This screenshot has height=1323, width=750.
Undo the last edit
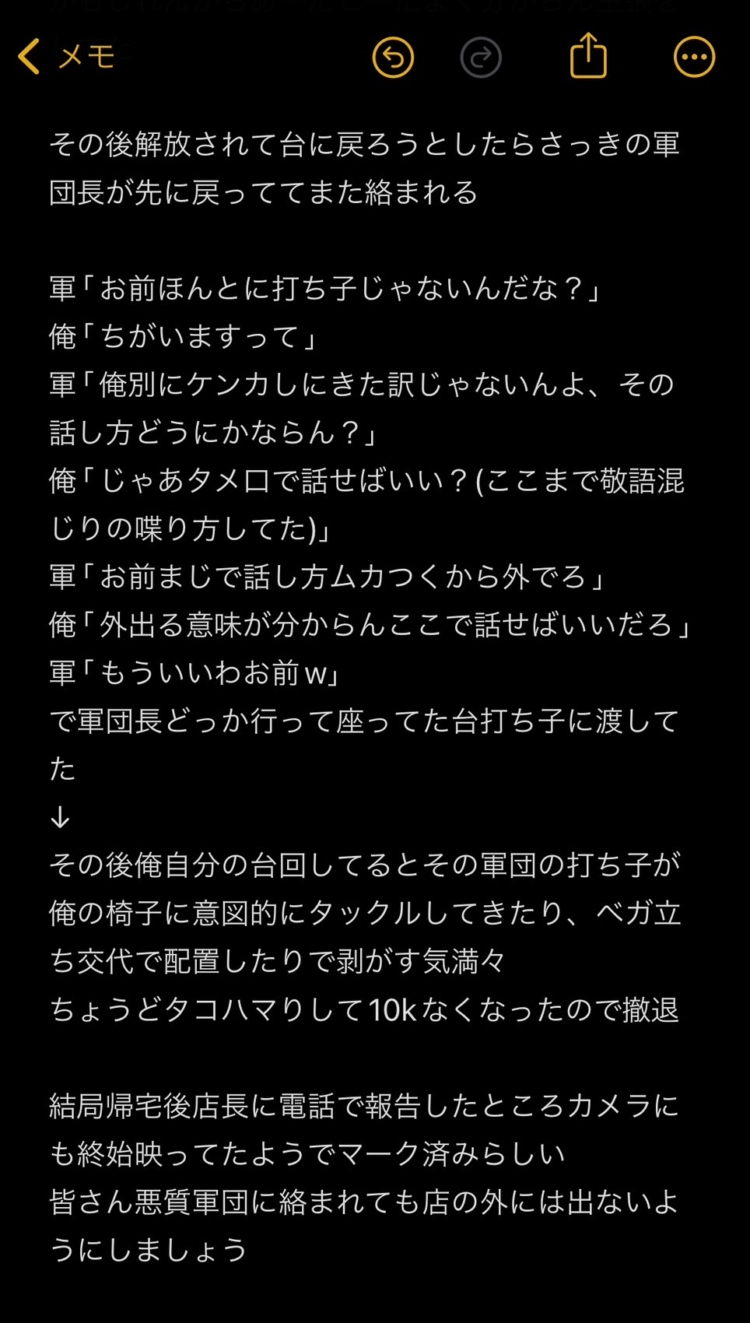click(393, 57)
